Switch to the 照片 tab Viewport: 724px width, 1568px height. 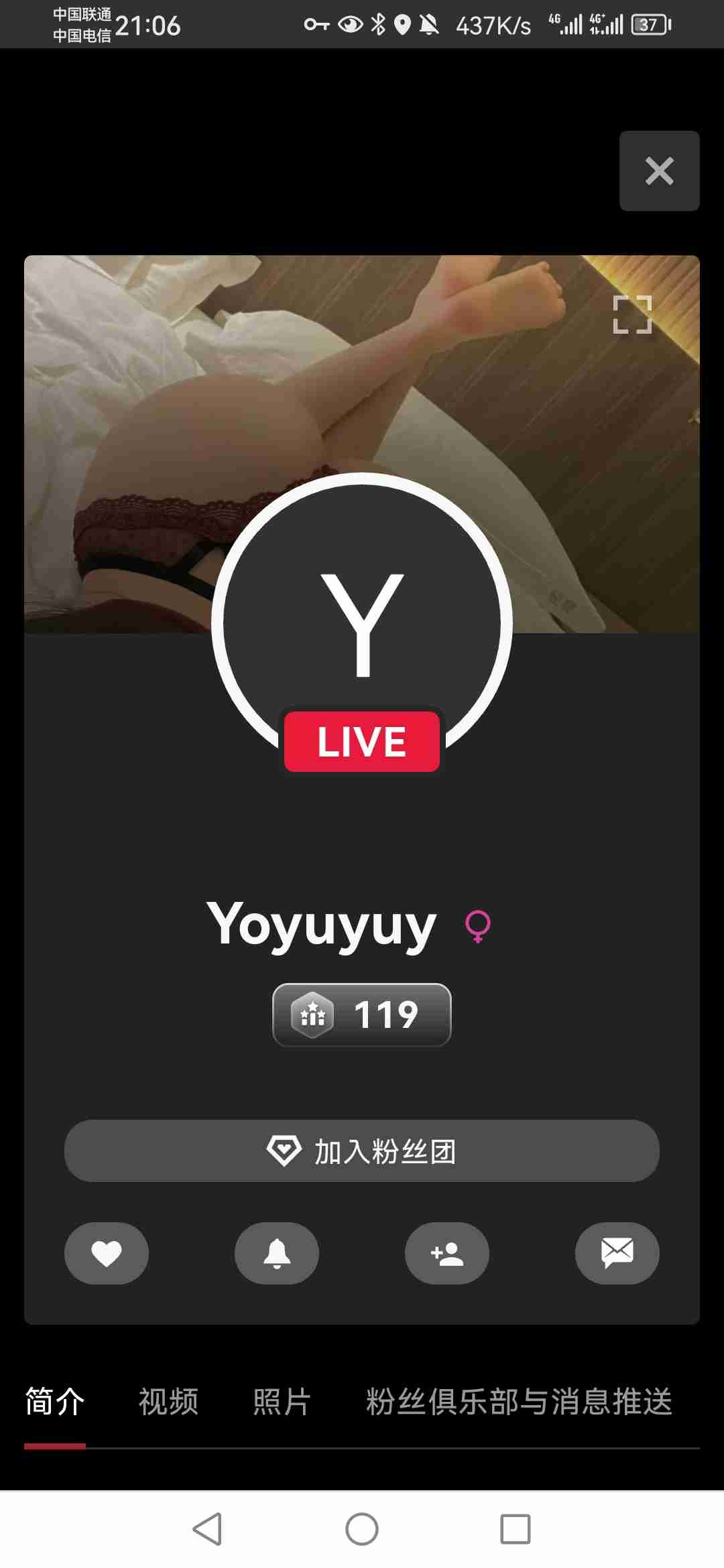click(282, 1401)
